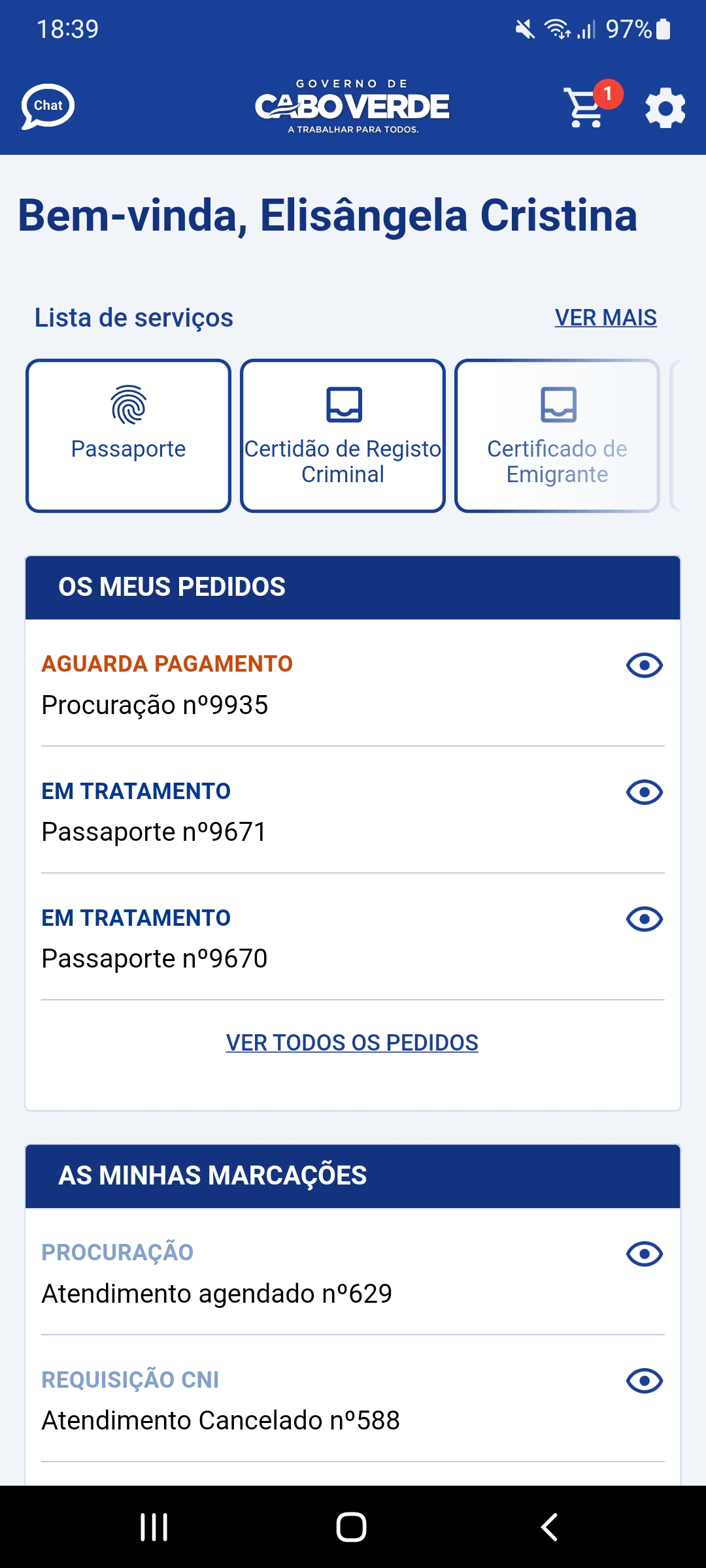Image resolution: width=706 pixels, height=1568 pixels.
Task: View Atendimento Cancelado nº588 appointment
Action: tap(644, 1380)
